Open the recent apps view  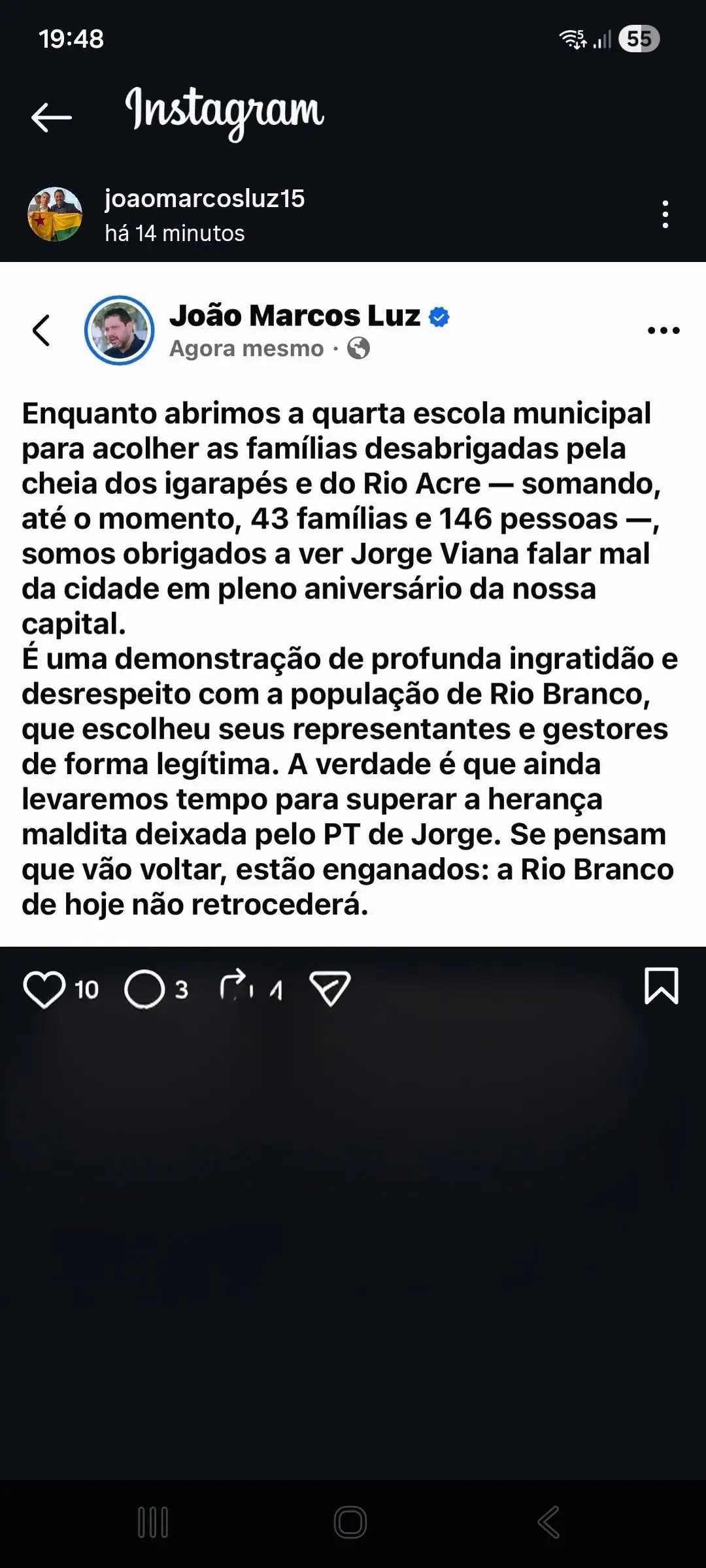pos(153,1522)
